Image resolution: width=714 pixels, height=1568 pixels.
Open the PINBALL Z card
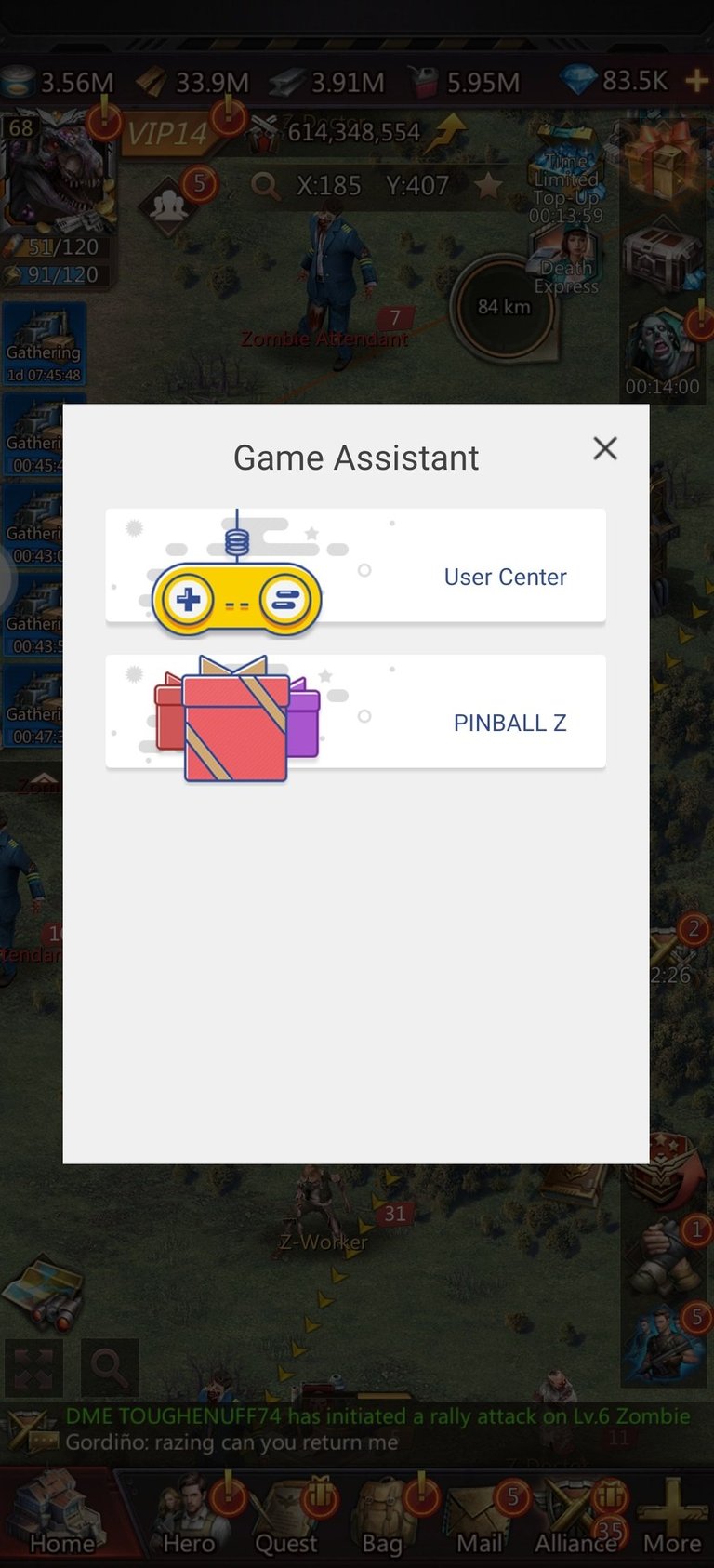[x=355, y=712]
